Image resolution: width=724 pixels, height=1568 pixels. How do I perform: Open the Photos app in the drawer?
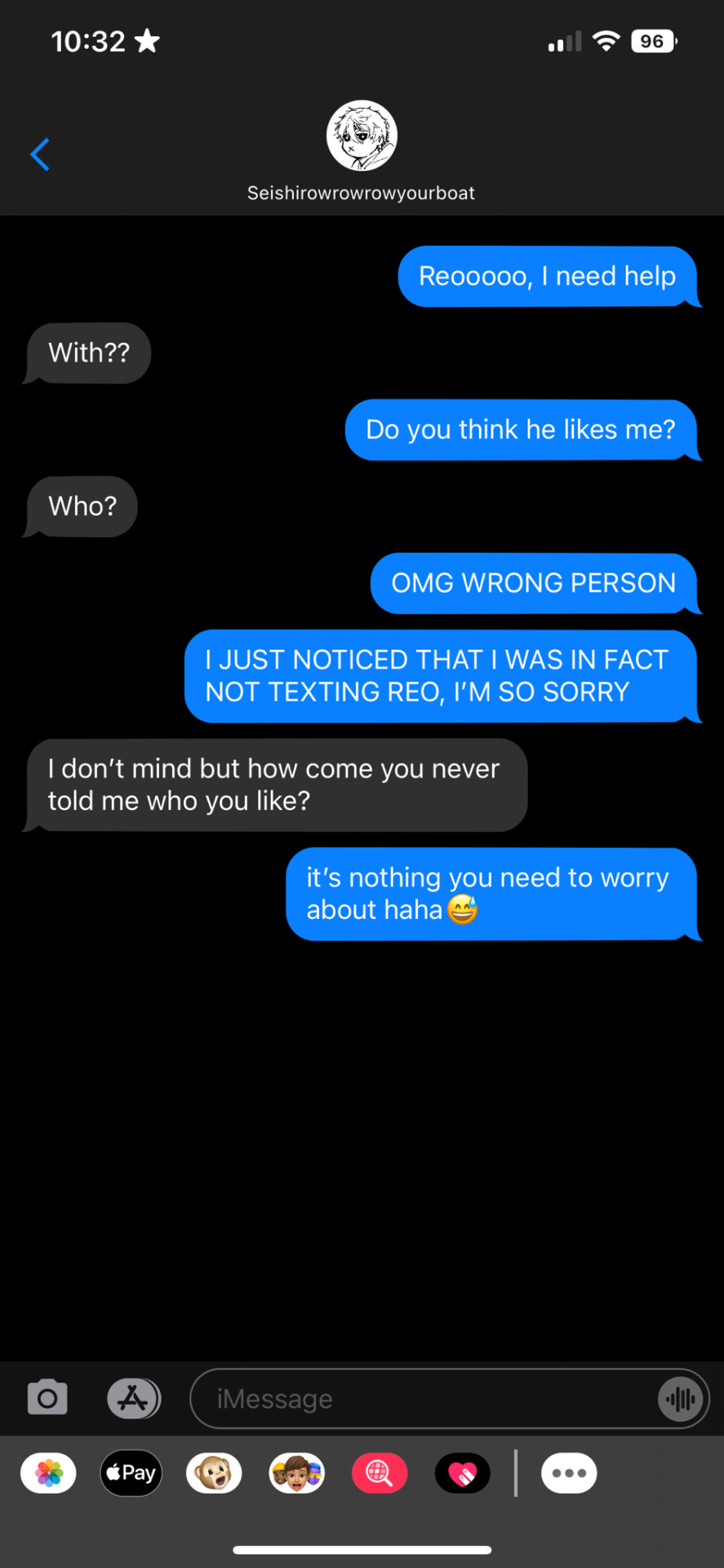pyautogui.click(x=48, y=1473)
